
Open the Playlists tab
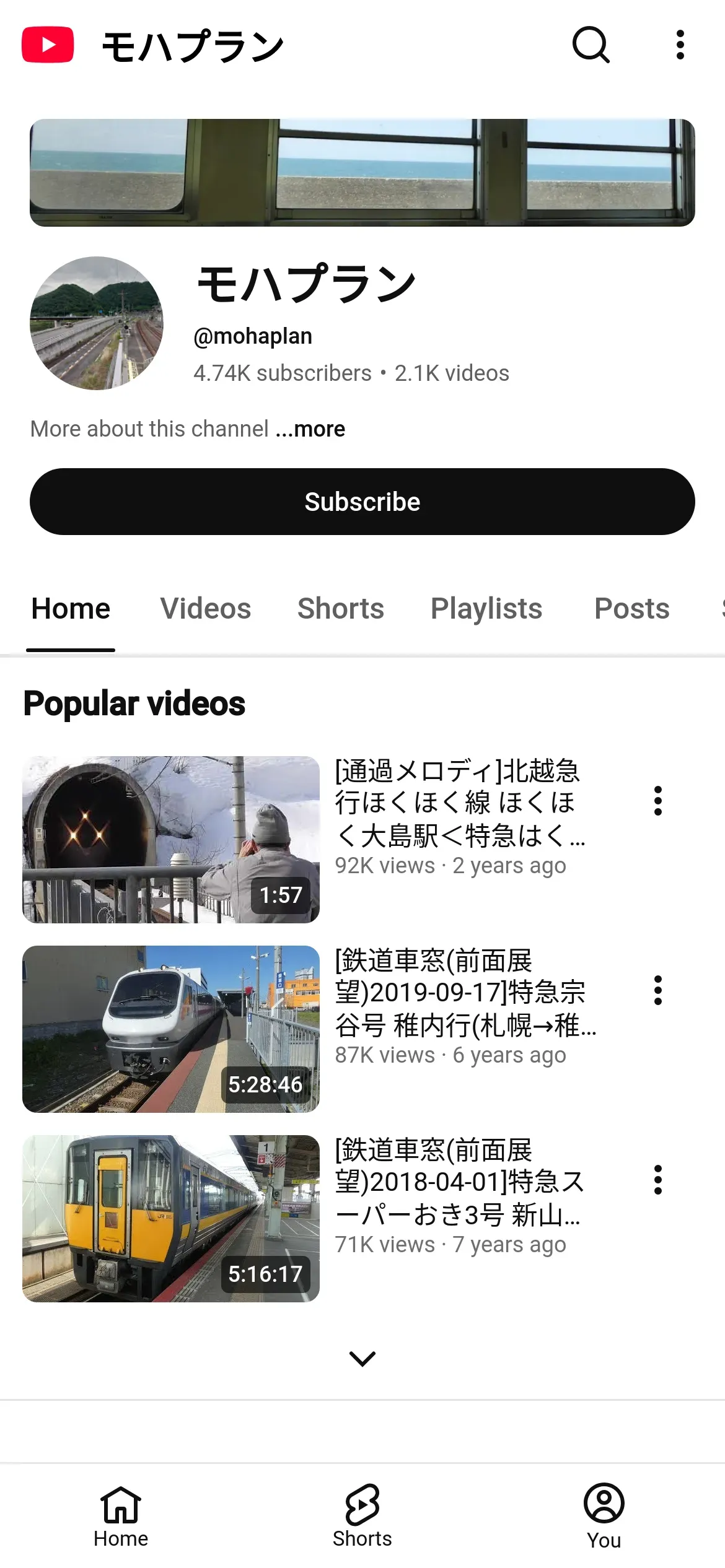[486, 608]
